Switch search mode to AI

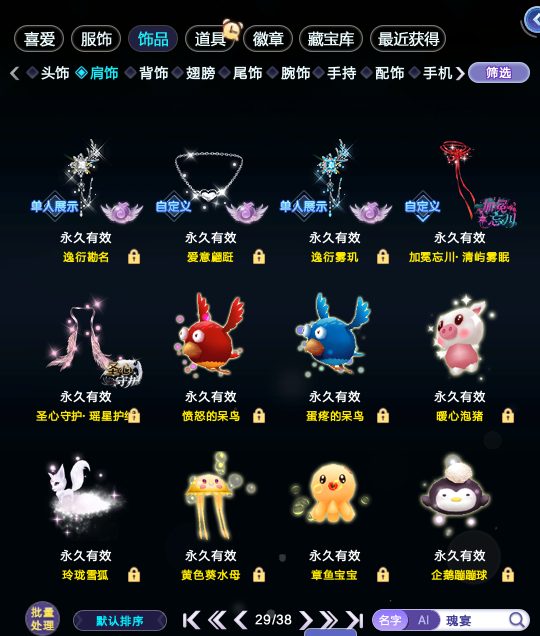[x=423, y=620]
